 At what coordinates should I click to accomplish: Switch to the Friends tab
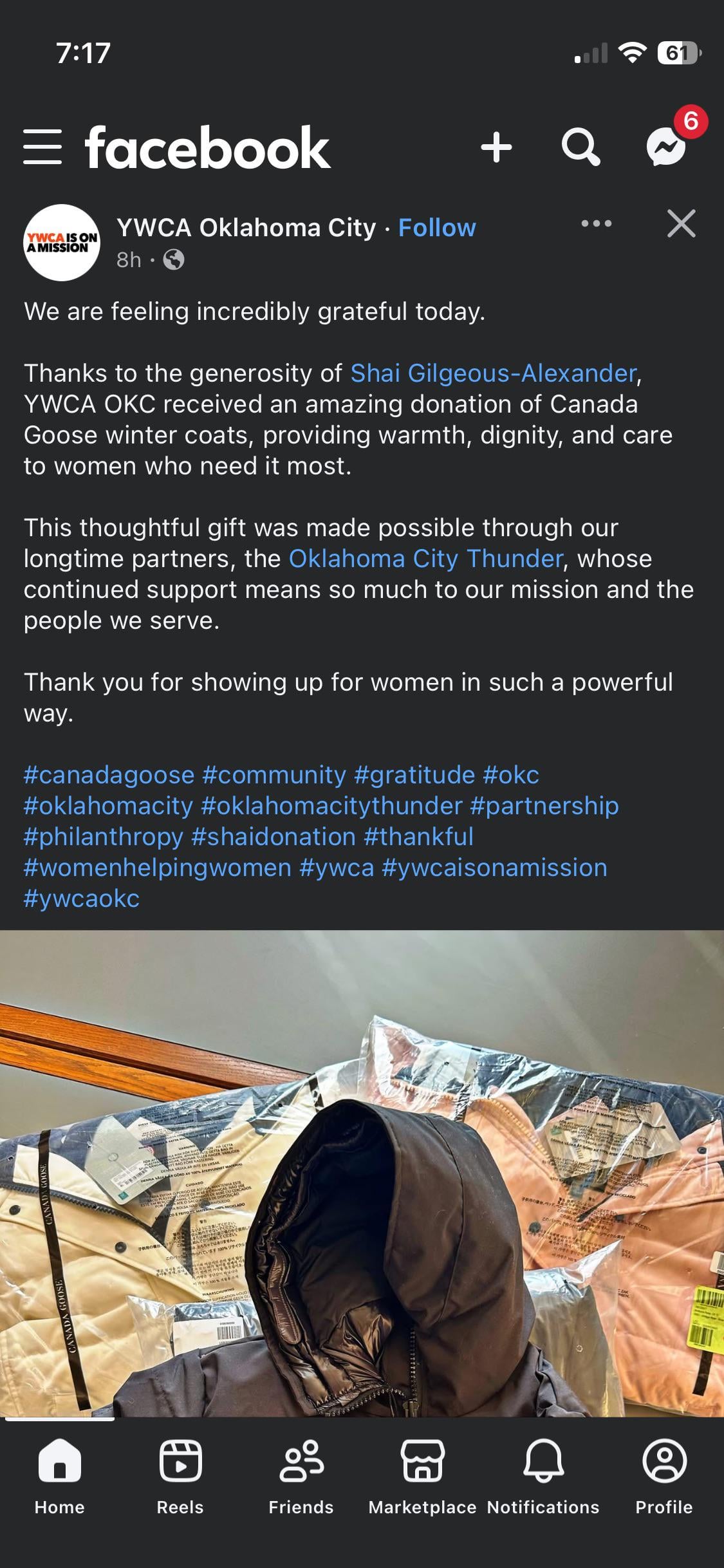301,1474
